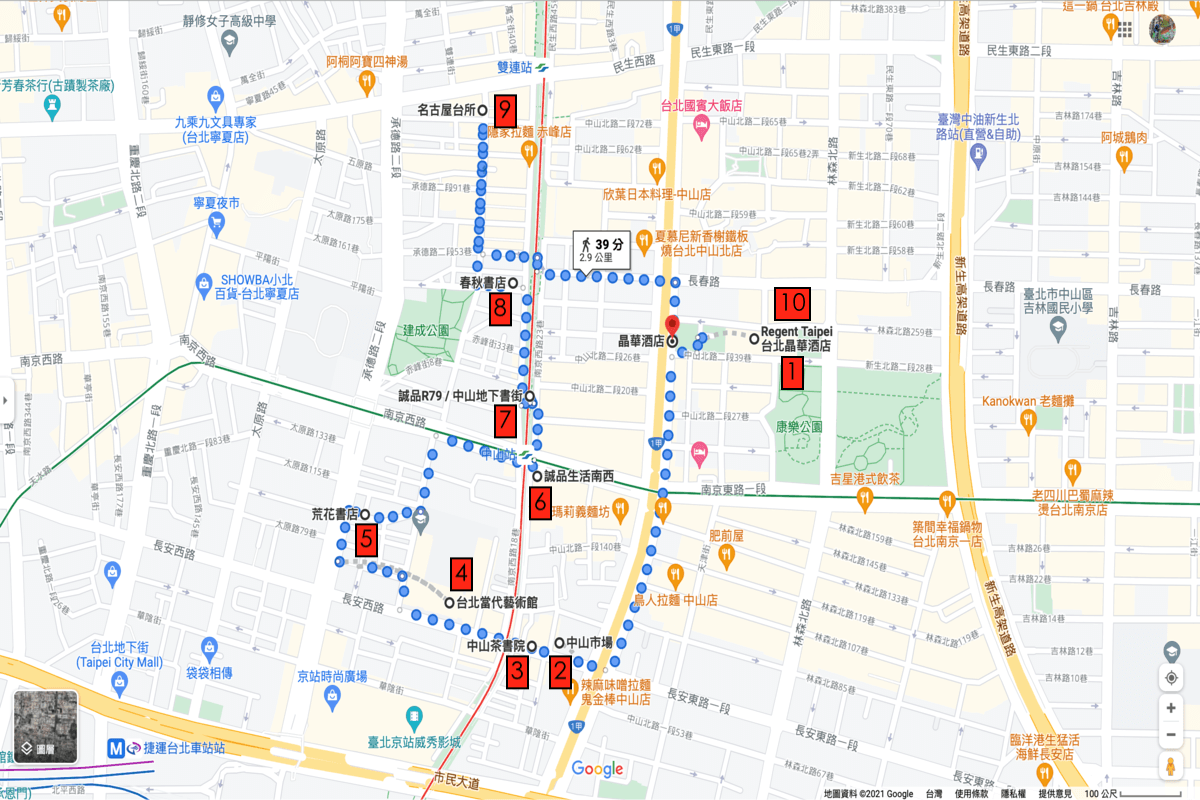Open the 隱私權 link
The image size is (1200, 800).
click(1014, 793)
